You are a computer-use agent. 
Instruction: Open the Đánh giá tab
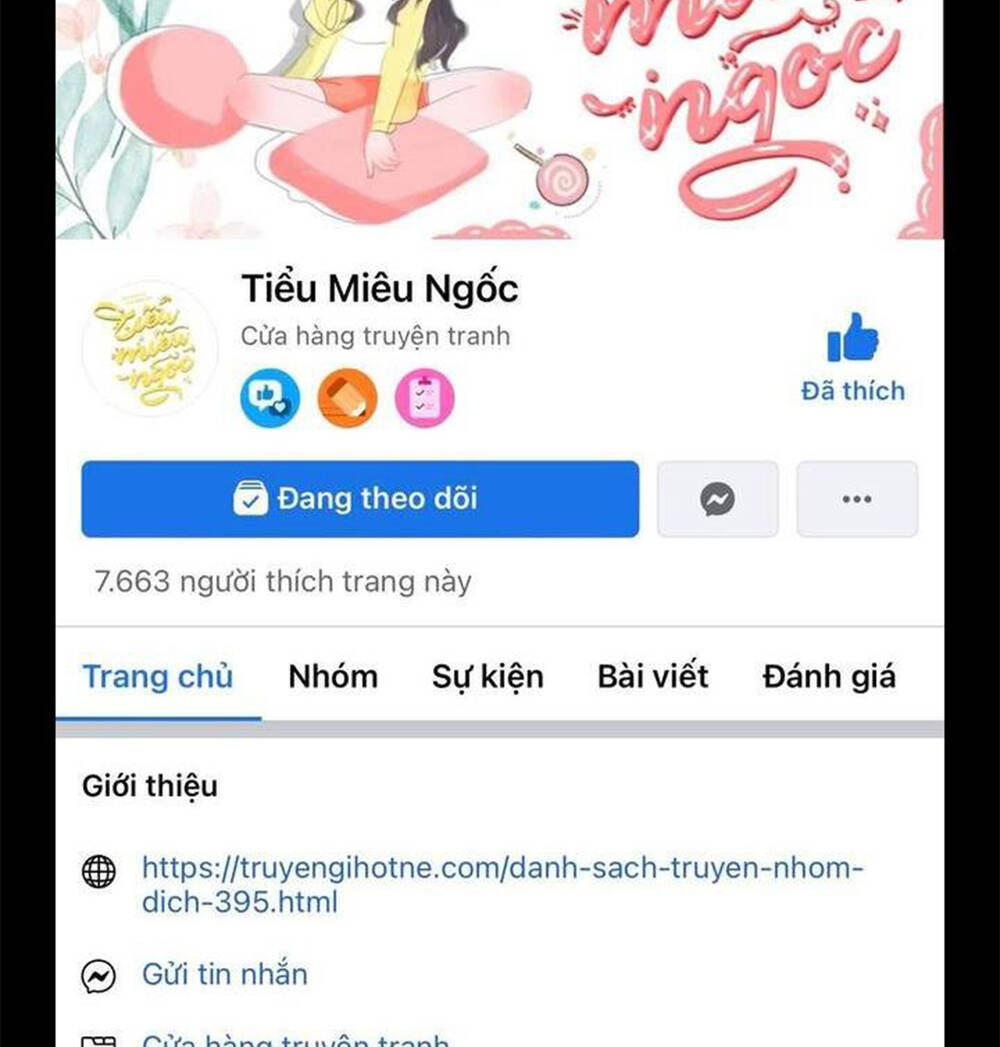point(828,676)
